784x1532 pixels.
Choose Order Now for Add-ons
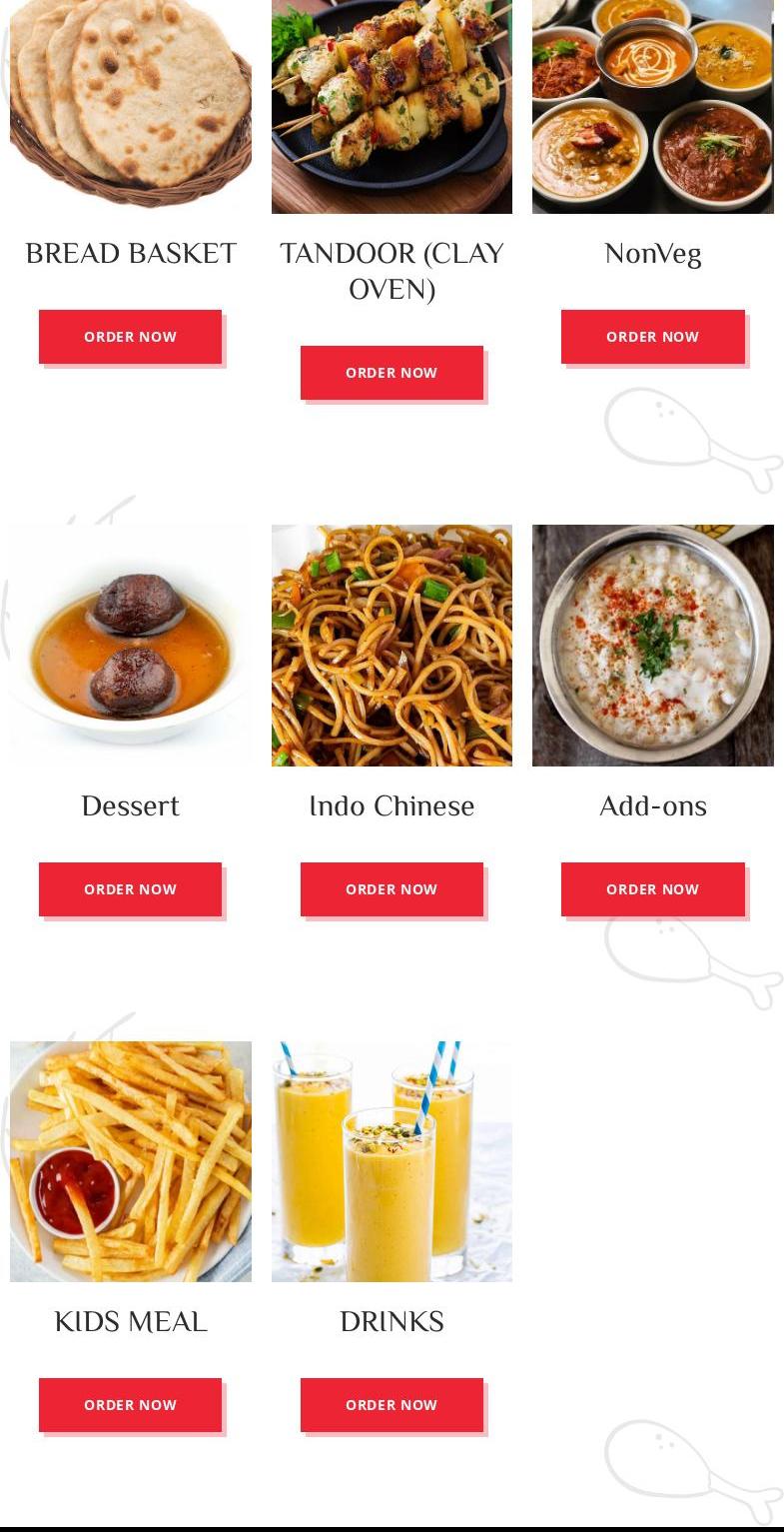652,889
